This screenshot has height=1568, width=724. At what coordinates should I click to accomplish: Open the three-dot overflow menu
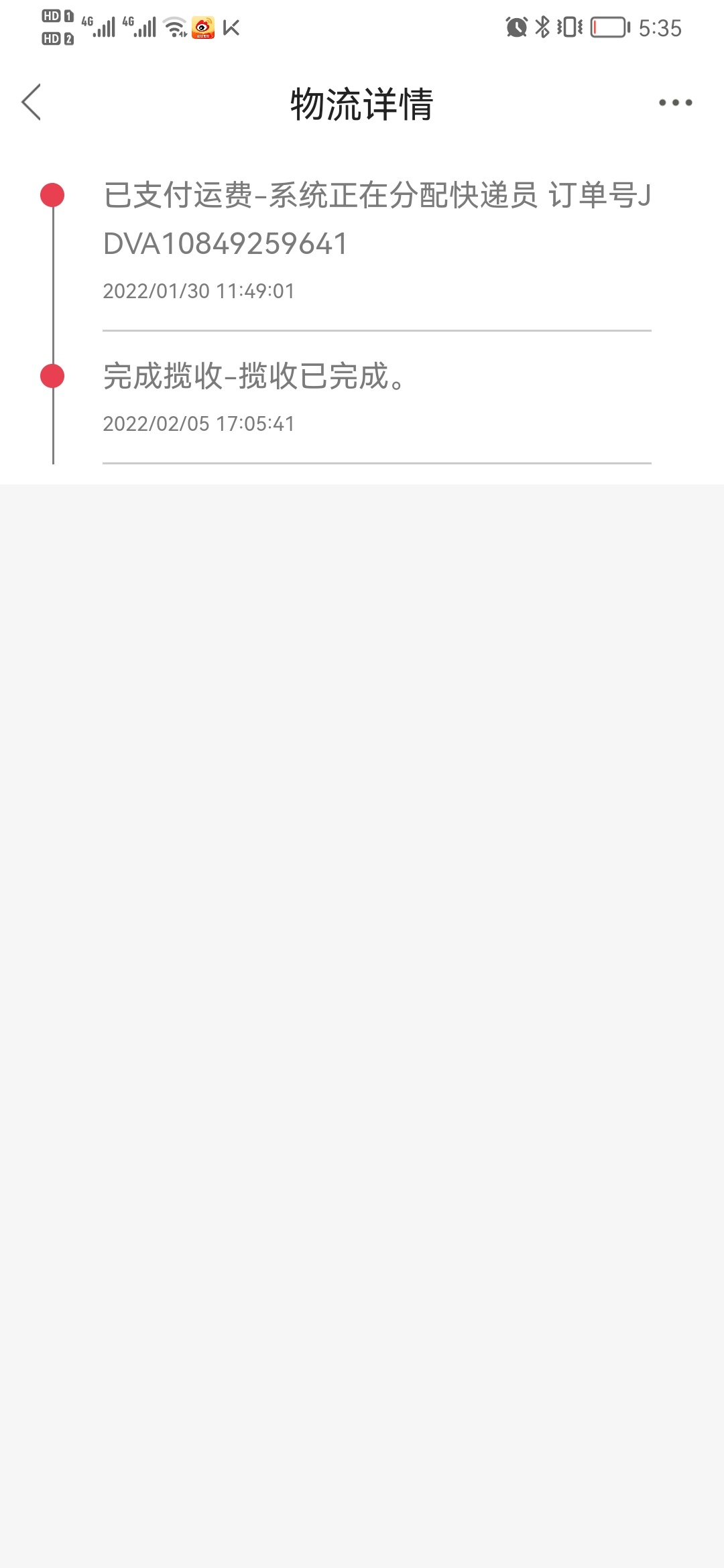tap(675, 103)
